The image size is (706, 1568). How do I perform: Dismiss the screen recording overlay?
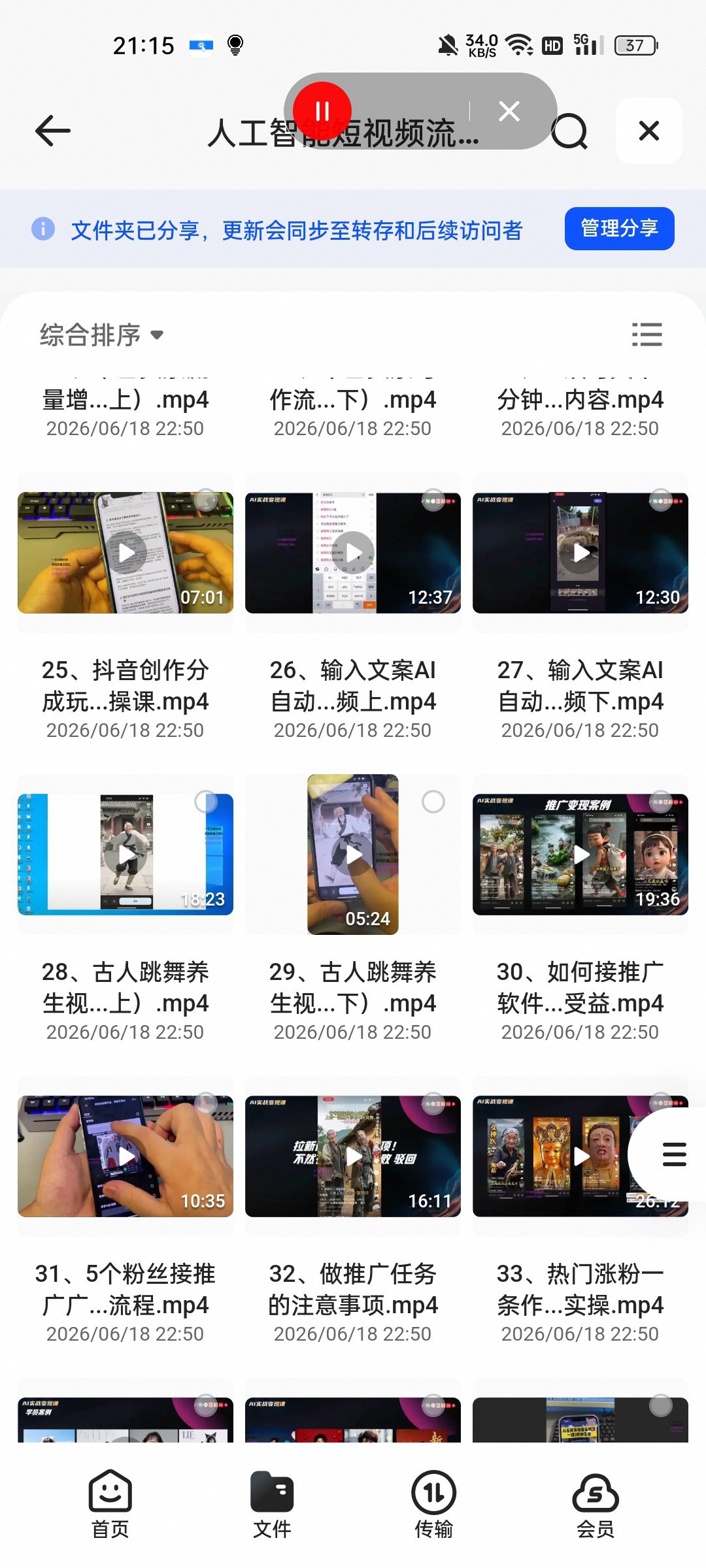point(509,111)
